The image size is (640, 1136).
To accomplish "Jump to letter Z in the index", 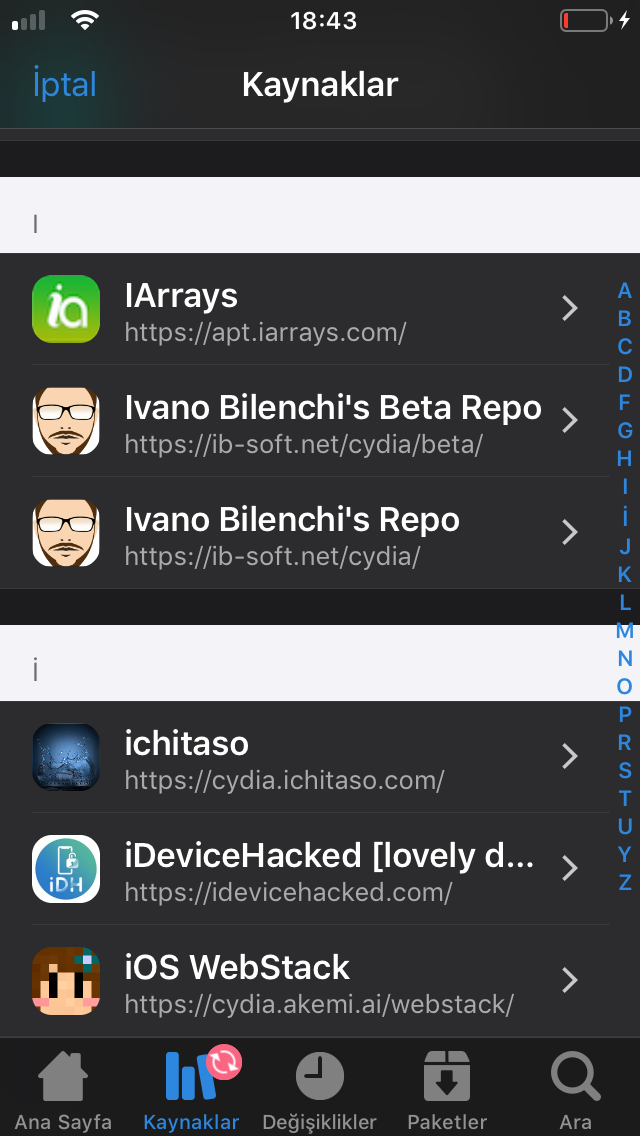I will pos(624,882).
